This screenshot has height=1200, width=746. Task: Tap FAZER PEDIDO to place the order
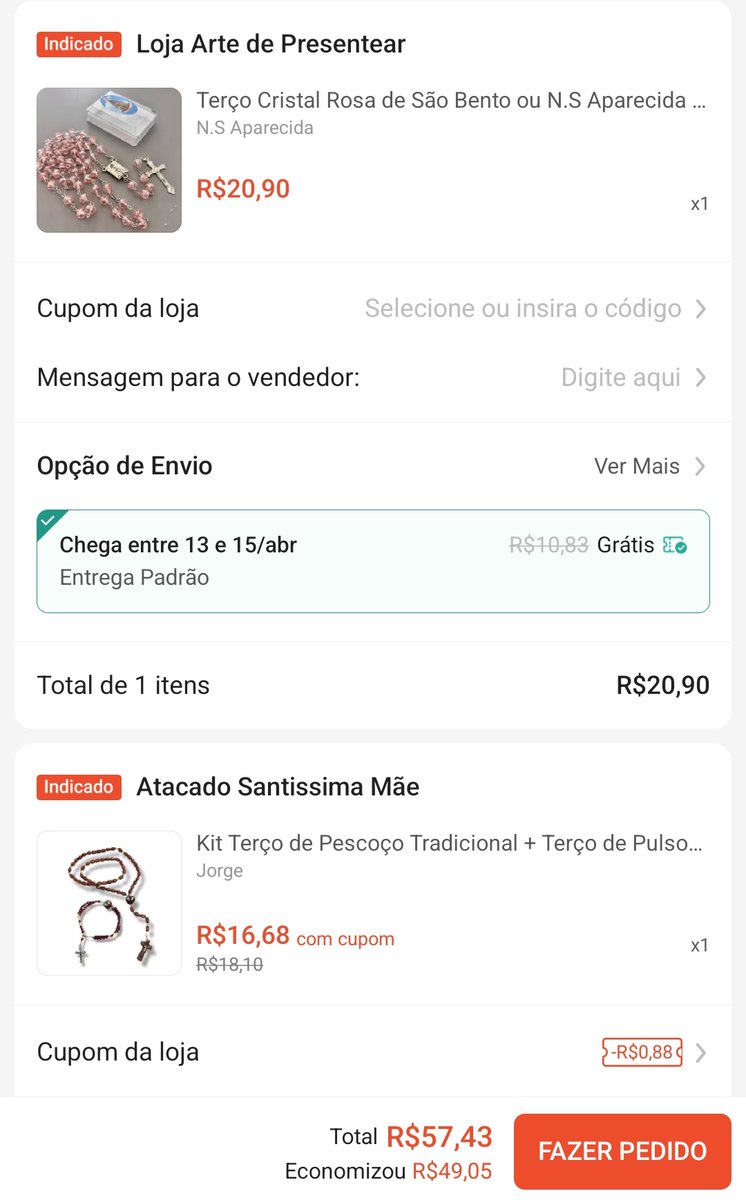[x=622, y=1151]
